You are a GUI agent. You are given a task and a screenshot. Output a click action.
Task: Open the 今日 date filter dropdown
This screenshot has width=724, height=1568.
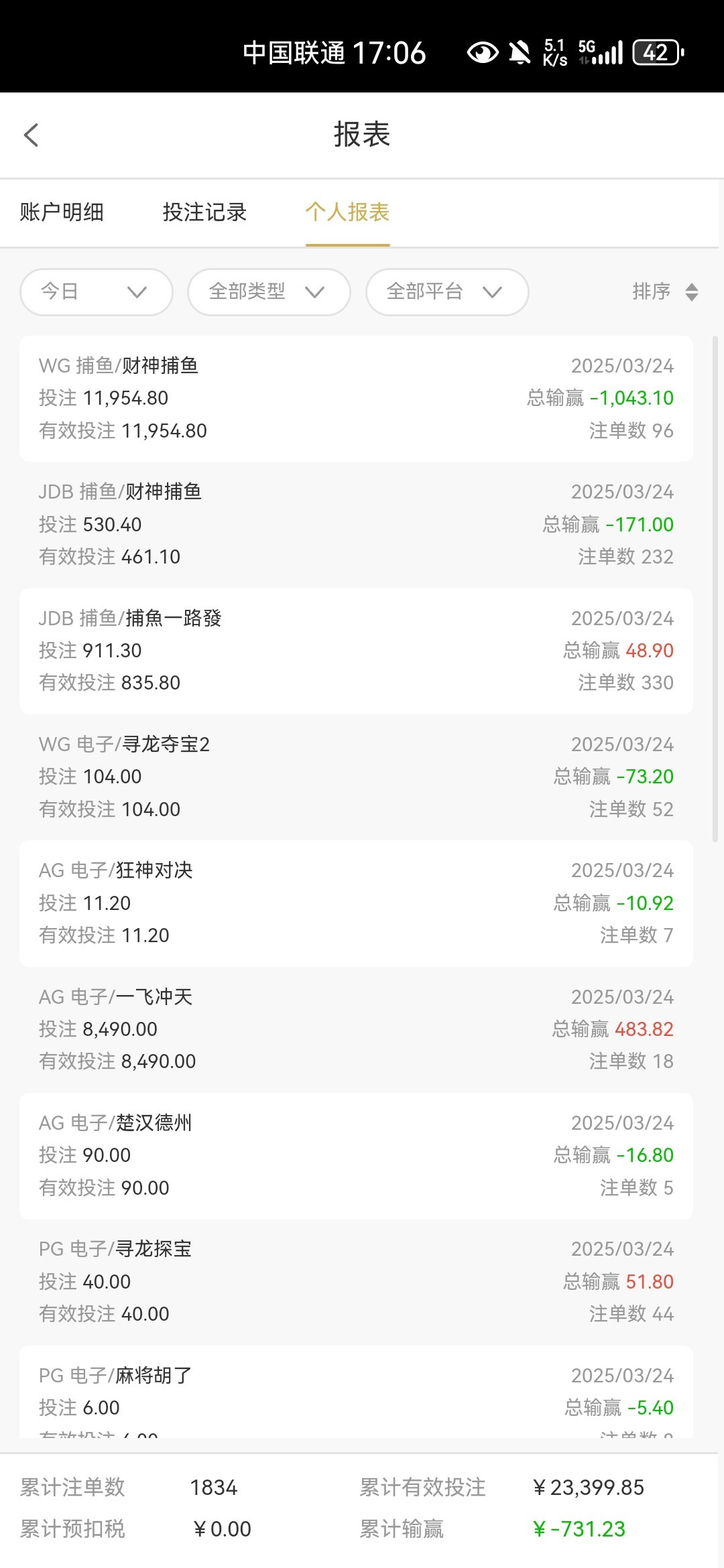coord(95,291)
